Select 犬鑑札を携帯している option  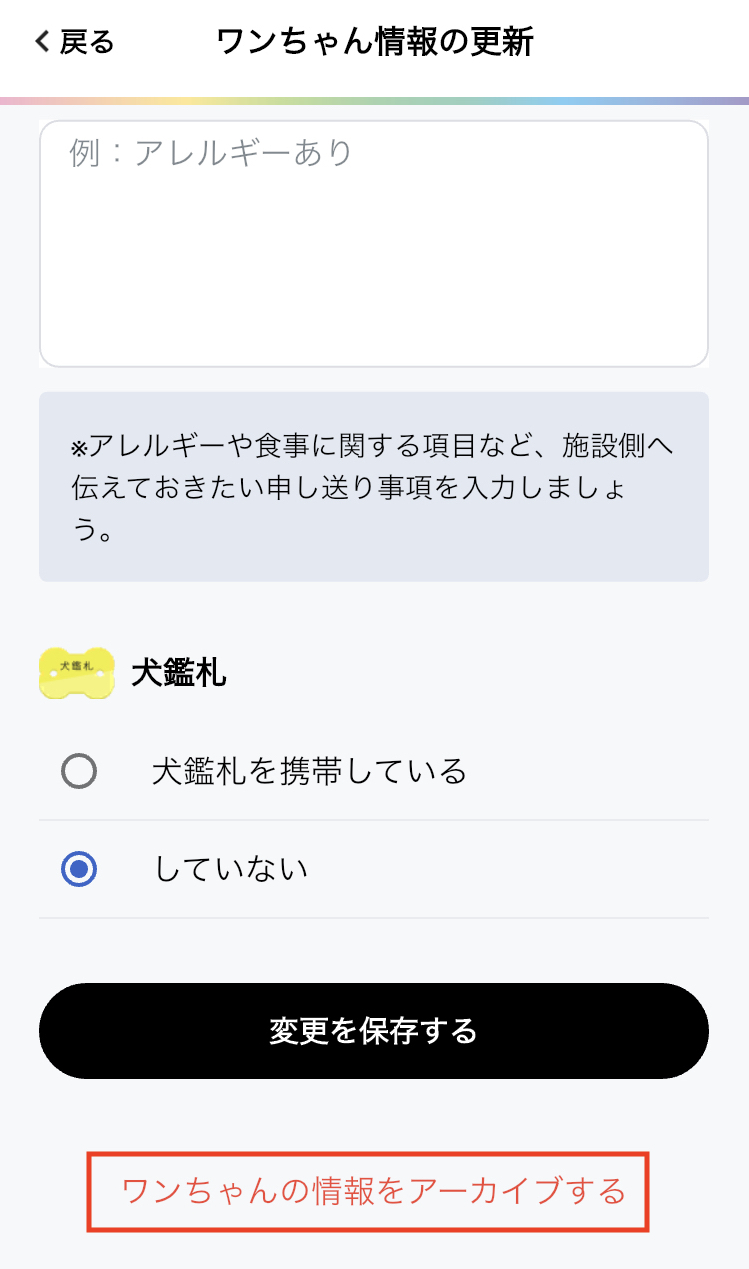pyautogui.click(x=79, y=771)
